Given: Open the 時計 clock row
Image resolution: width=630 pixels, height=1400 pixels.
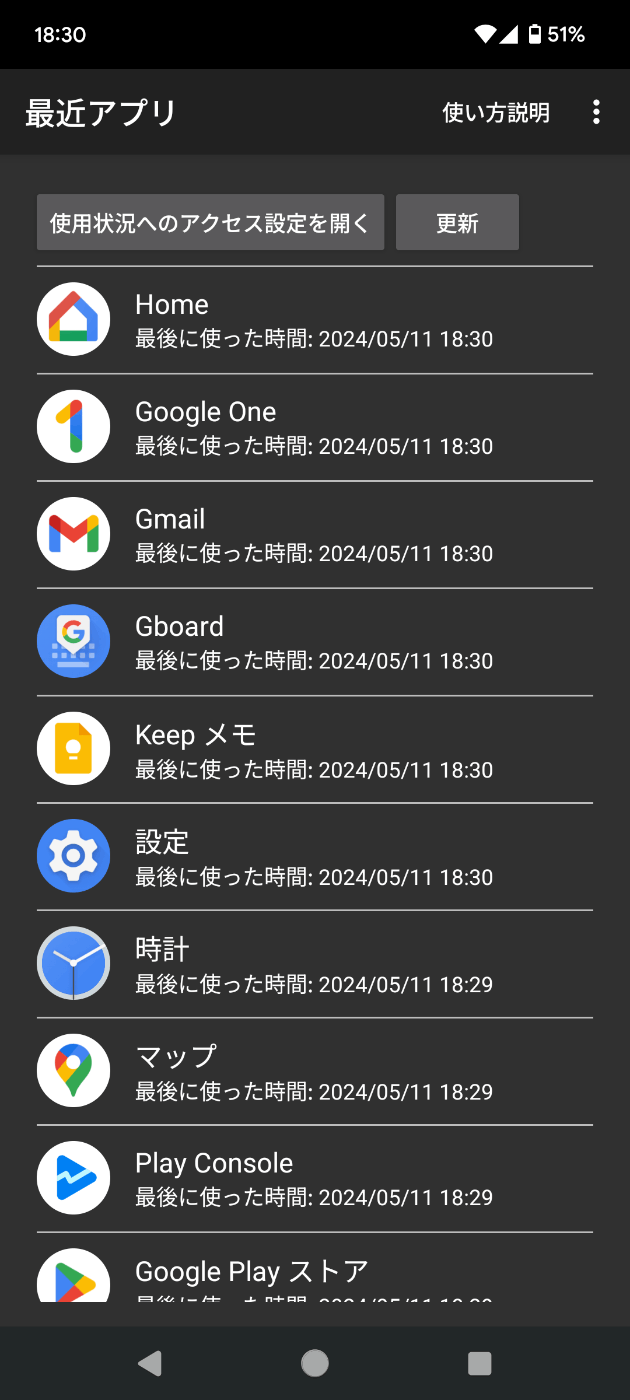Looking at the screenshot, I should (315, 964).
